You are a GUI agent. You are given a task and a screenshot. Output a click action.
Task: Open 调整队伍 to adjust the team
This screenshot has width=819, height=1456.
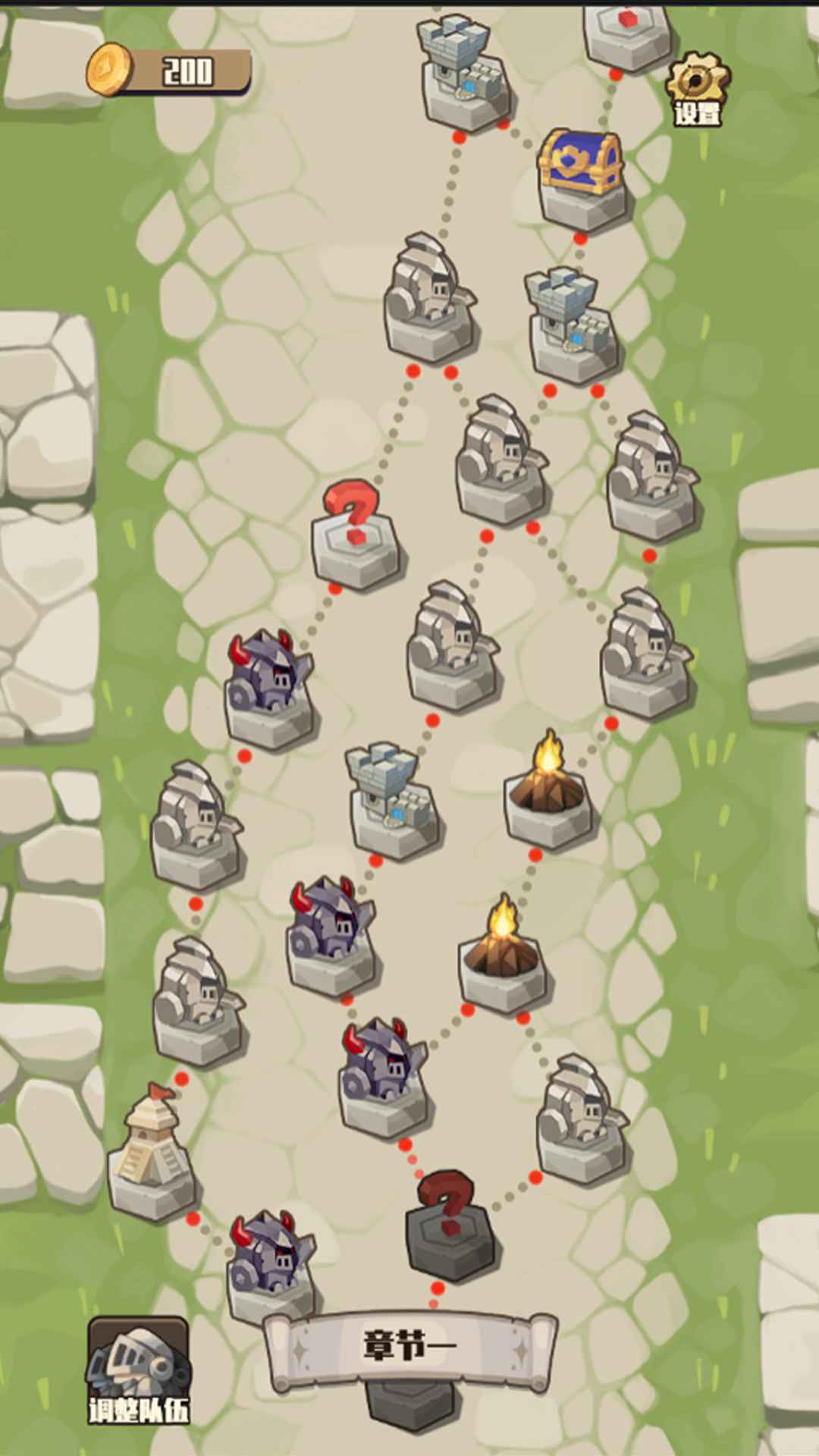point(138,1371)
